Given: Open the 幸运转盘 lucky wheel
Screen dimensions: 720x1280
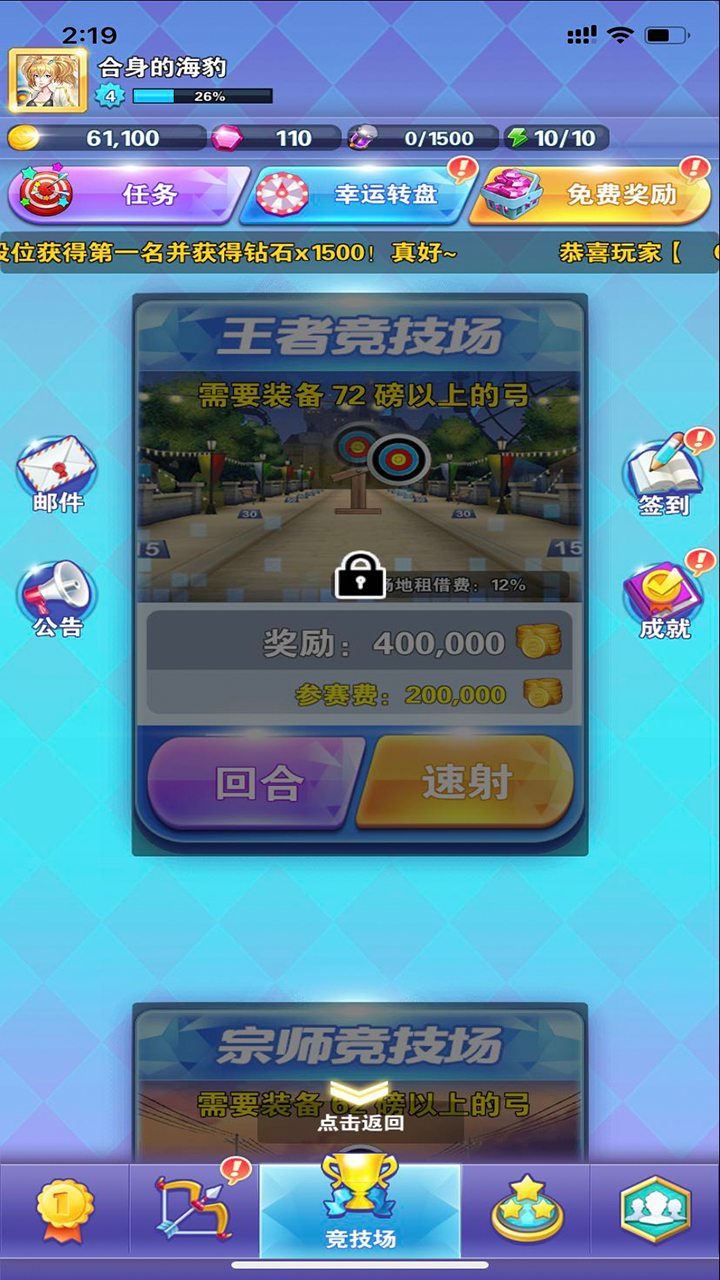Looking at the screenshot, I should tap(360, 194).
